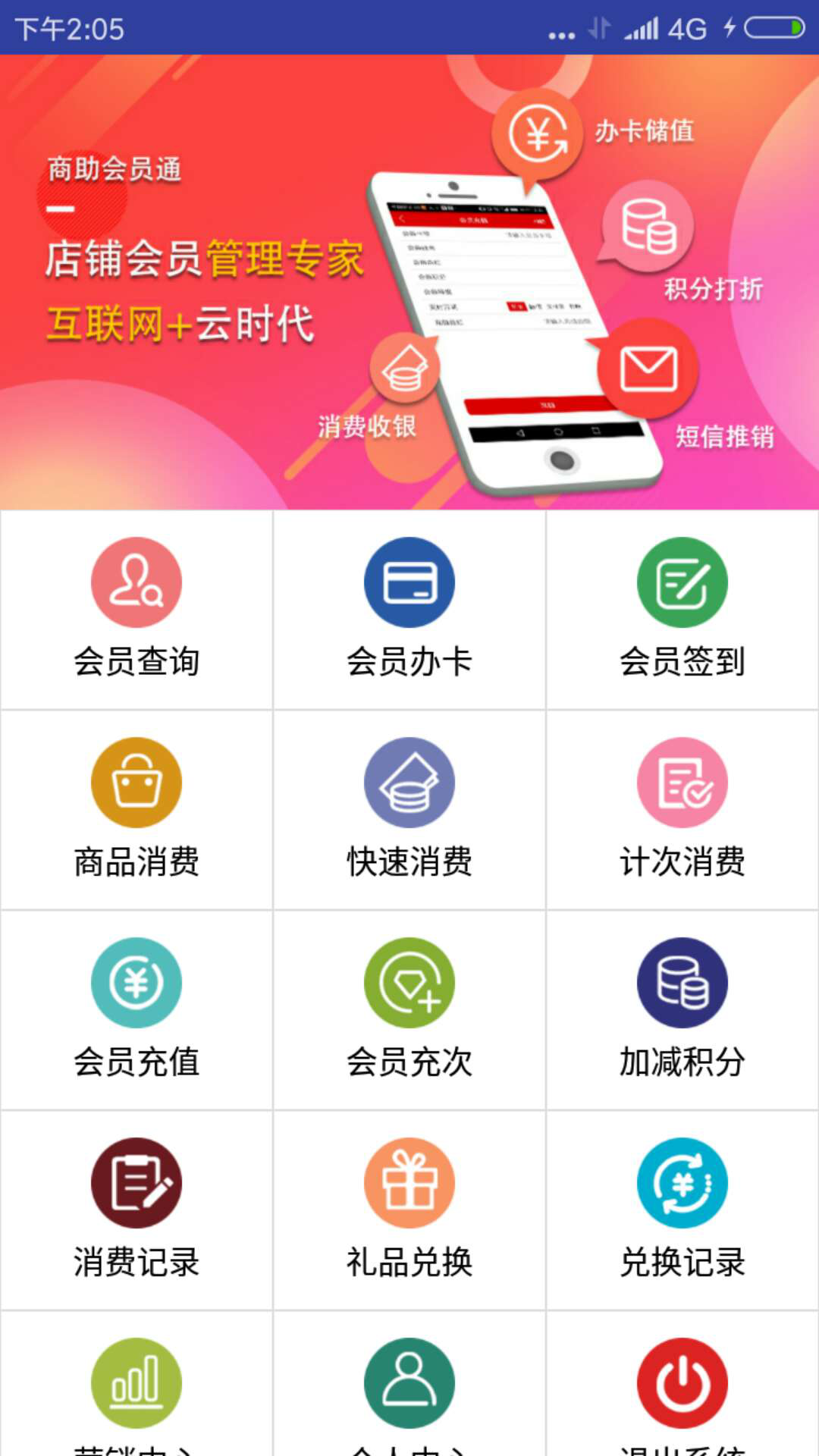Open 加减积分 adjust points

click(682, 1009)
